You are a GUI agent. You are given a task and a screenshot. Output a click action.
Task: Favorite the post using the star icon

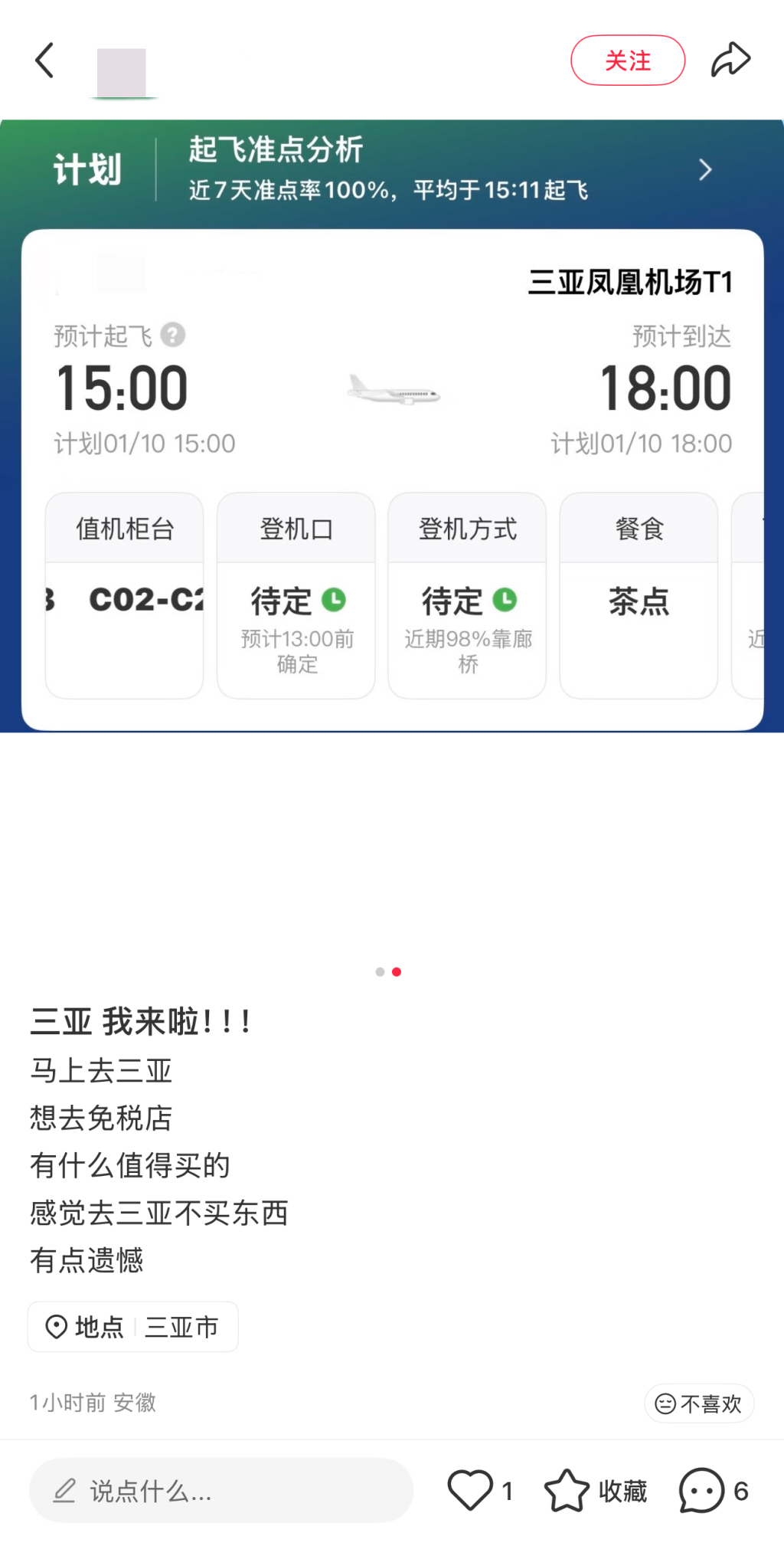(567, 1489)
